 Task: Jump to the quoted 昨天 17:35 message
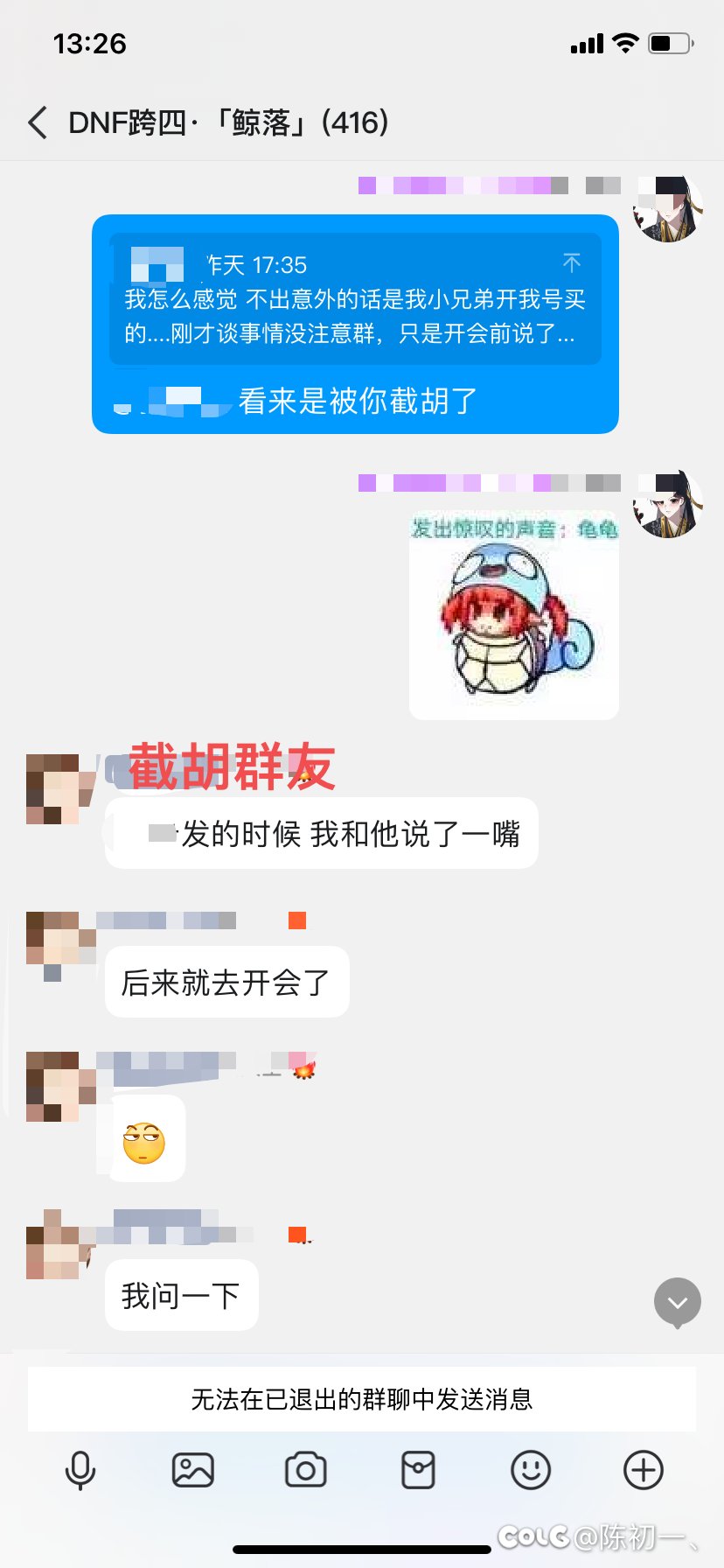point(572,262)
